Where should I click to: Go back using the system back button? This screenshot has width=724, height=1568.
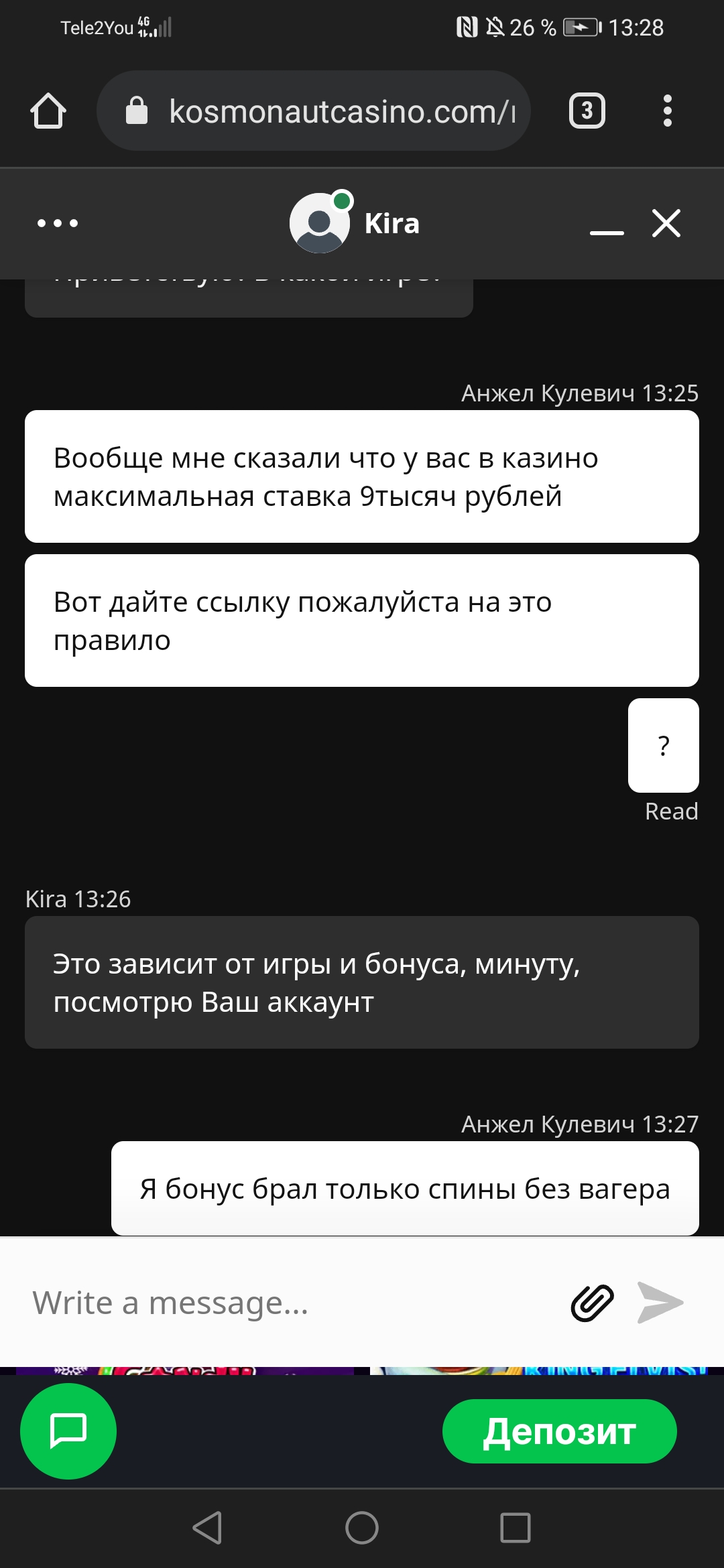coord(207,1528)
